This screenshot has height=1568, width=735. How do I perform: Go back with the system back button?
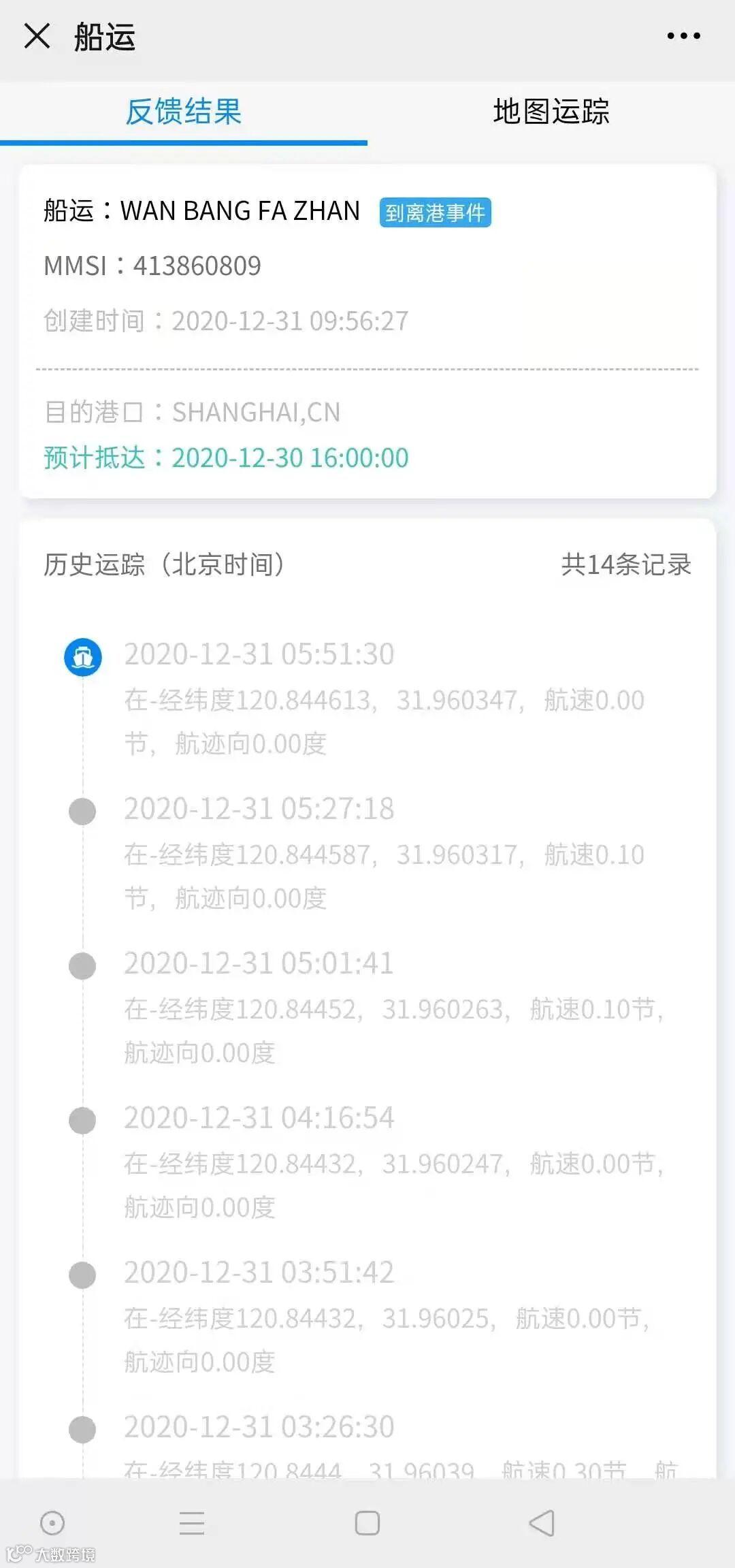coord(542,1523)
